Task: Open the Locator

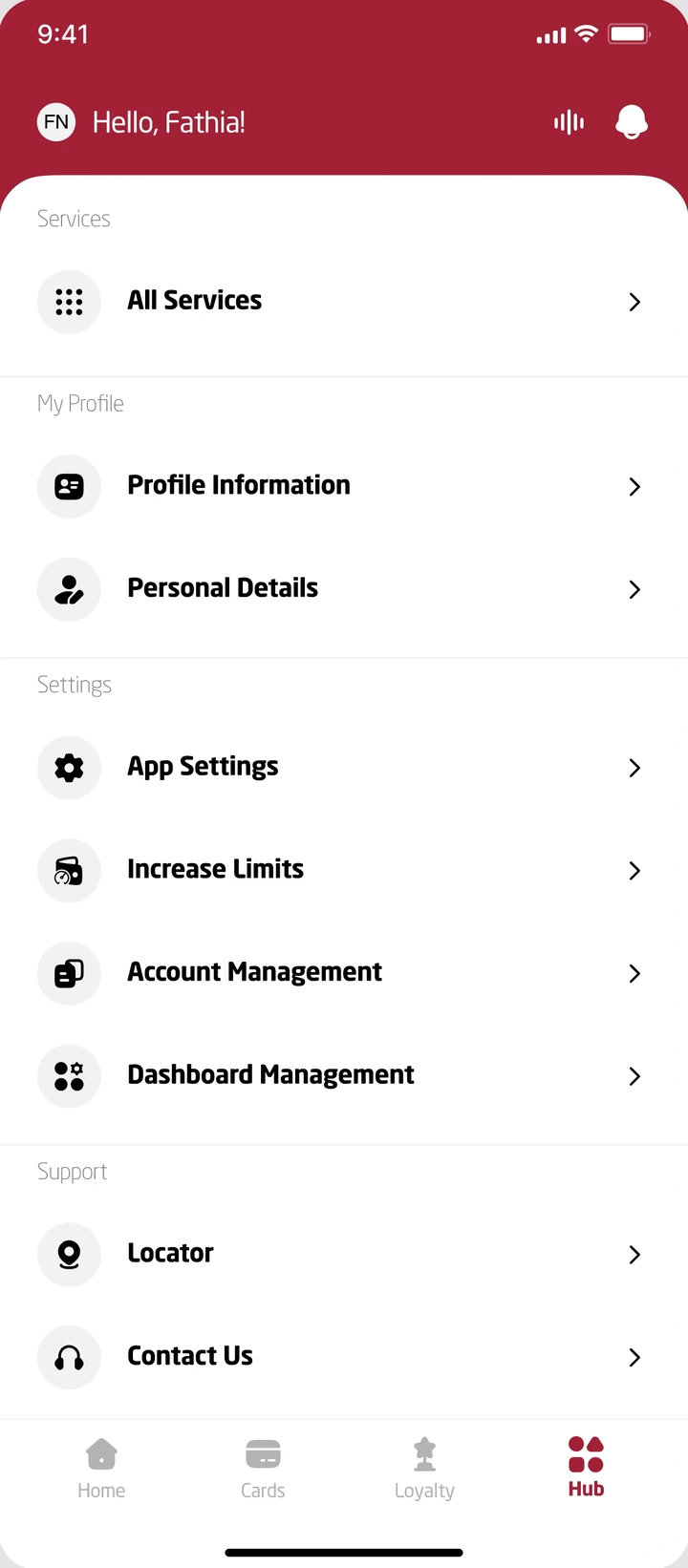Action: [x=344, y=1255]
